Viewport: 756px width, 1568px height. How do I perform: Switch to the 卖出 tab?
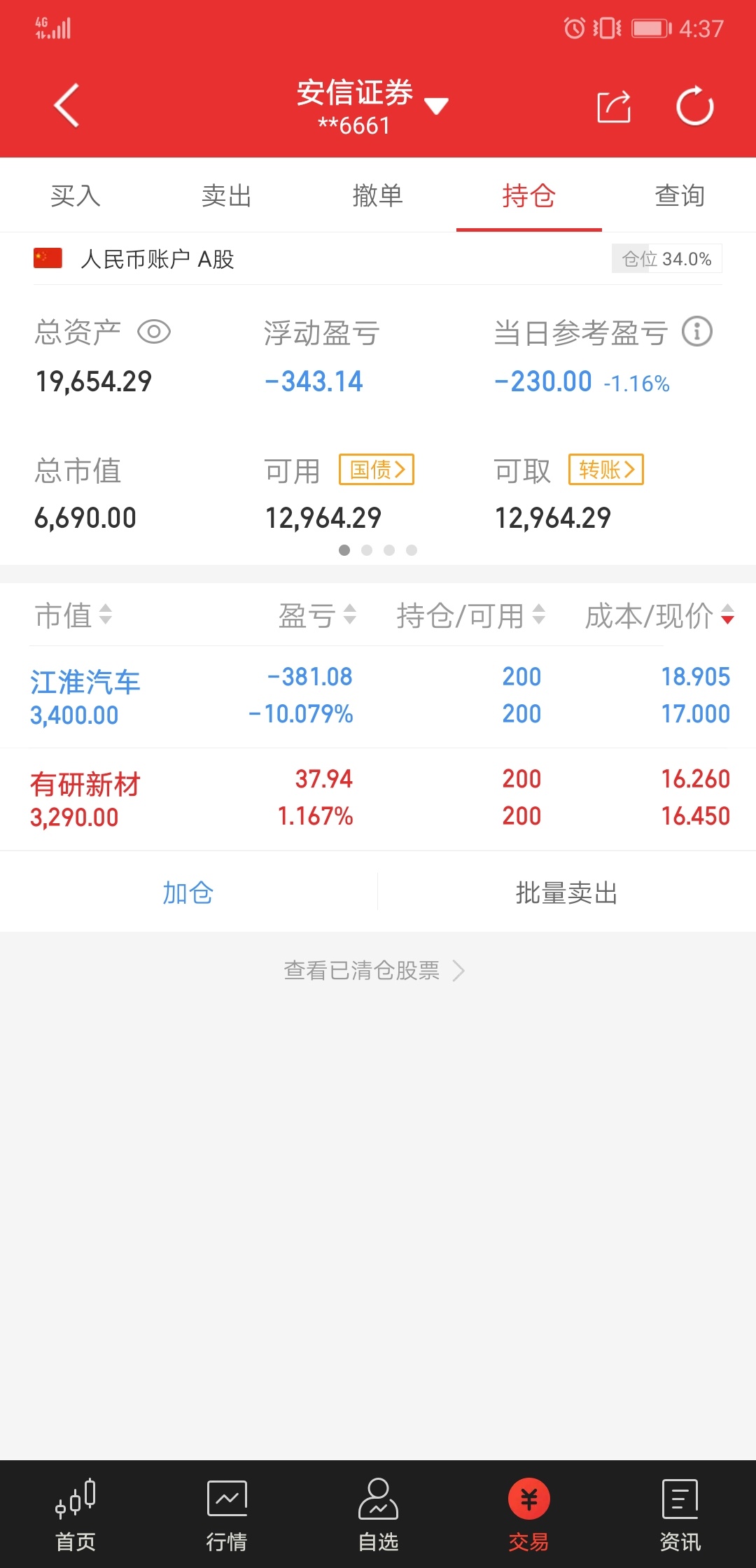pos(227,195)
